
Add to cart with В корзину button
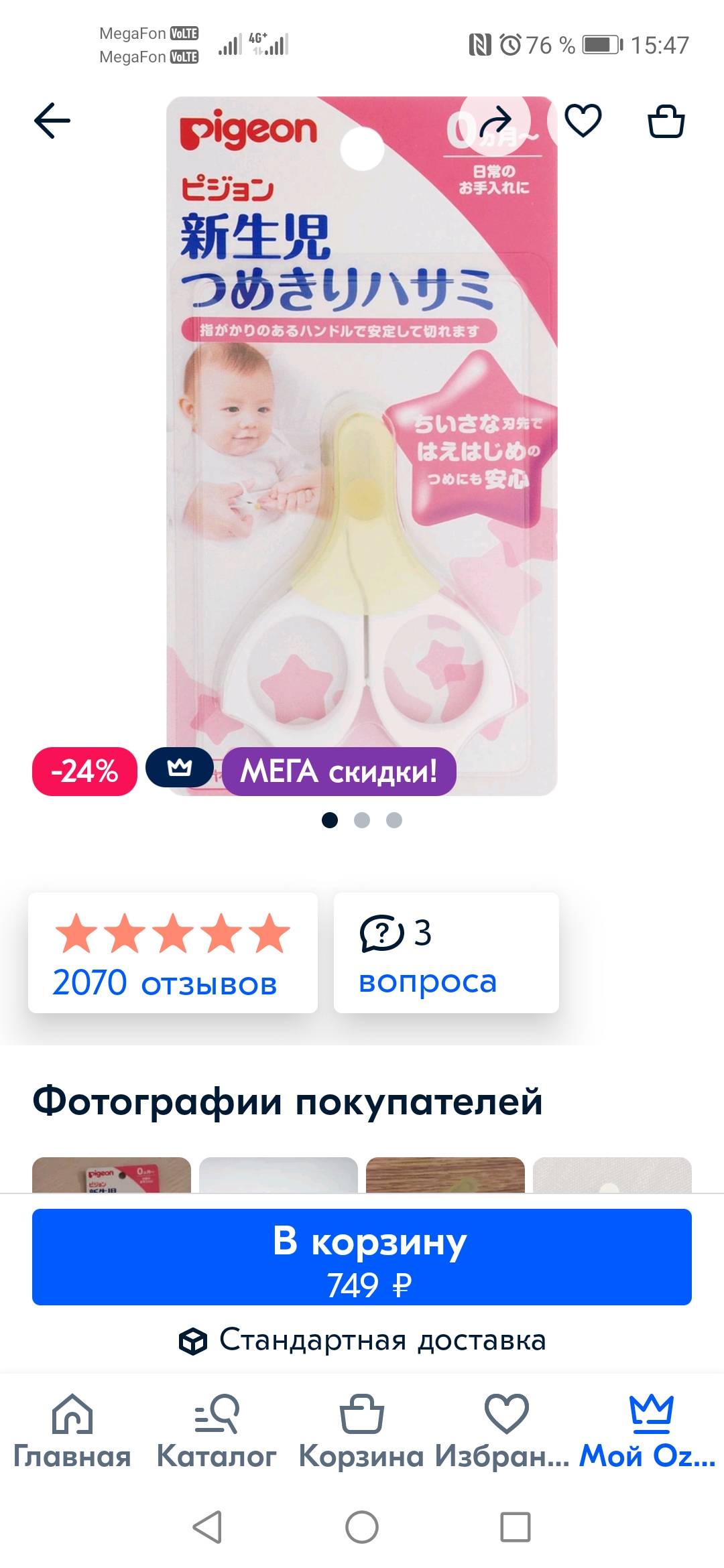coord(362,1257)
